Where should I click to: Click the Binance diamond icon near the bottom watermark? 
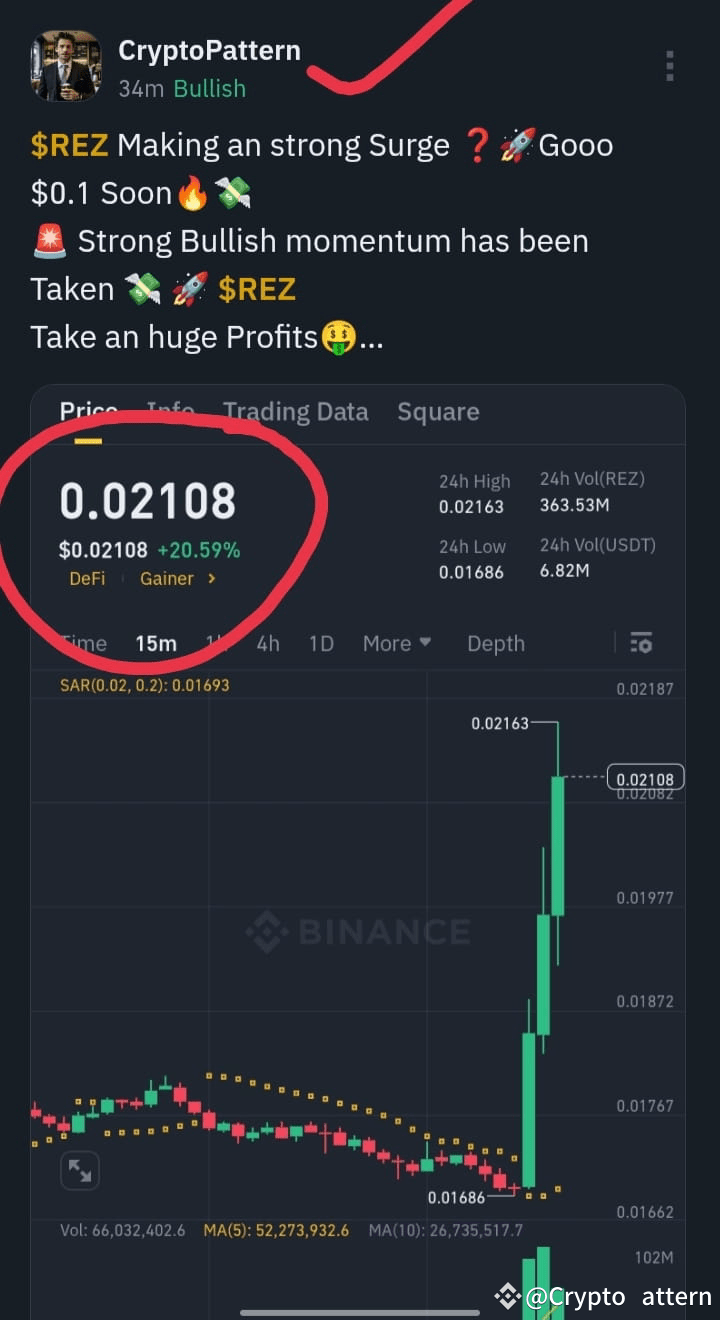coord(506,1297)
